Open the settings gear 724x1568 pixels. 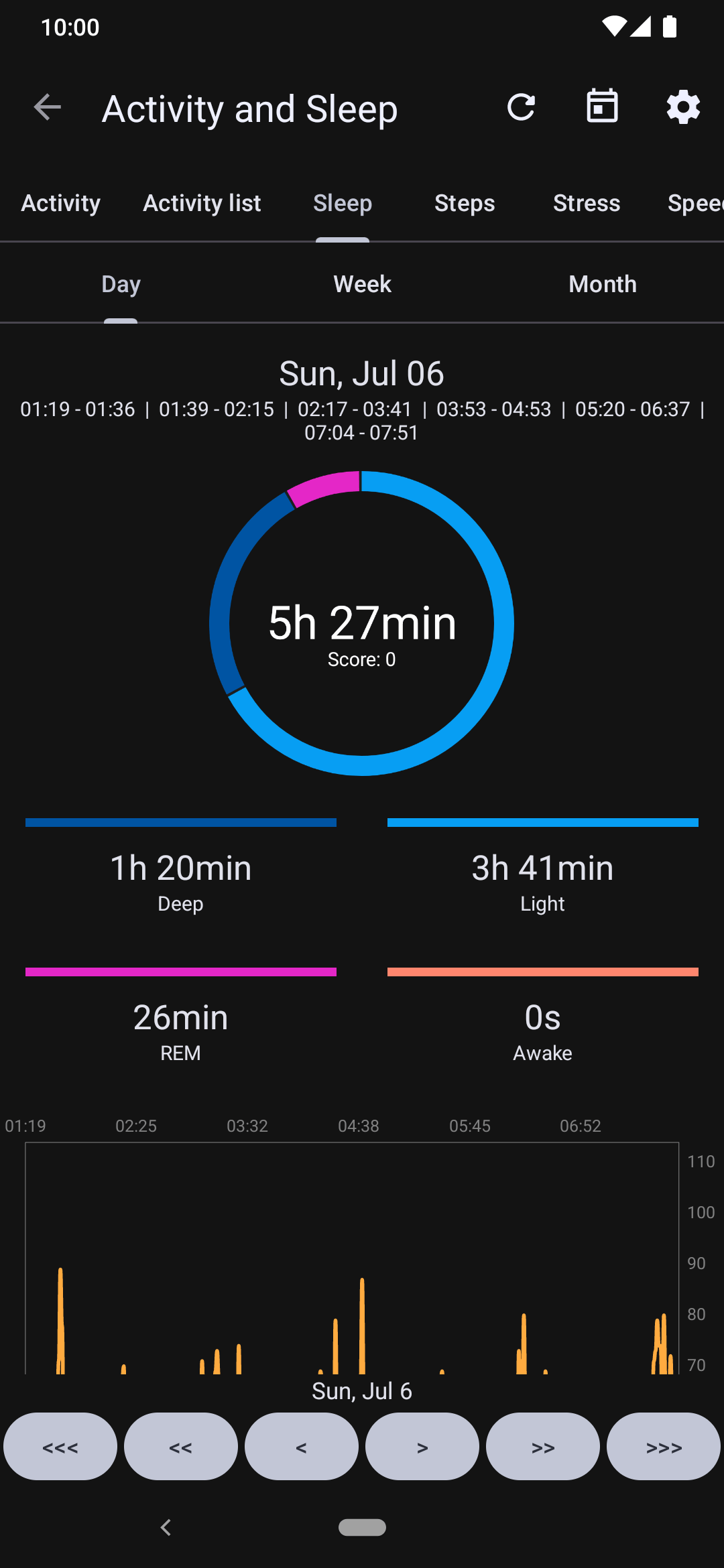click(x=683, y=107)
